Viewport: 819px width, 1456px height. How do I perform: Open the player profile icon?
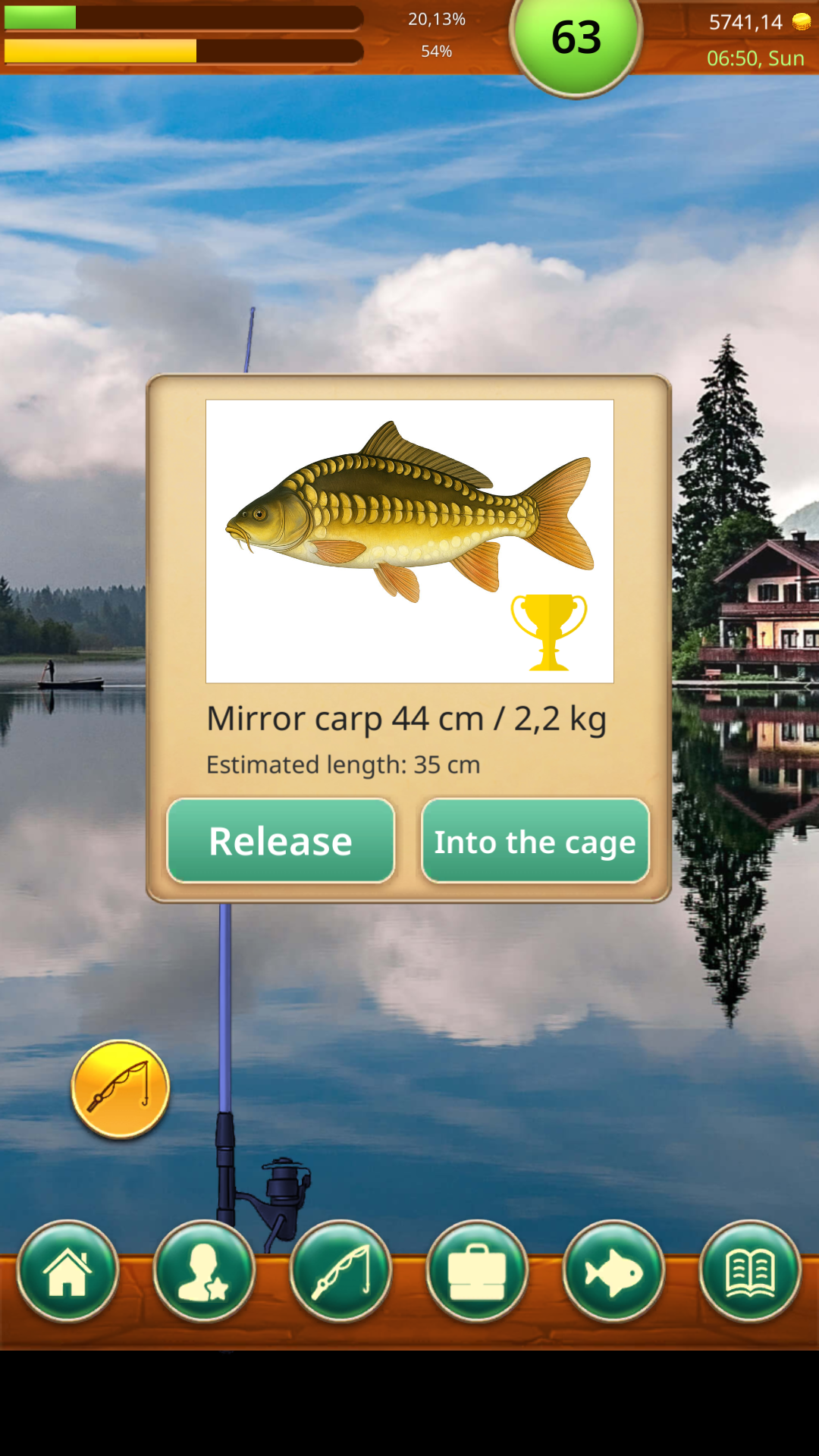tap(204, 1271)
